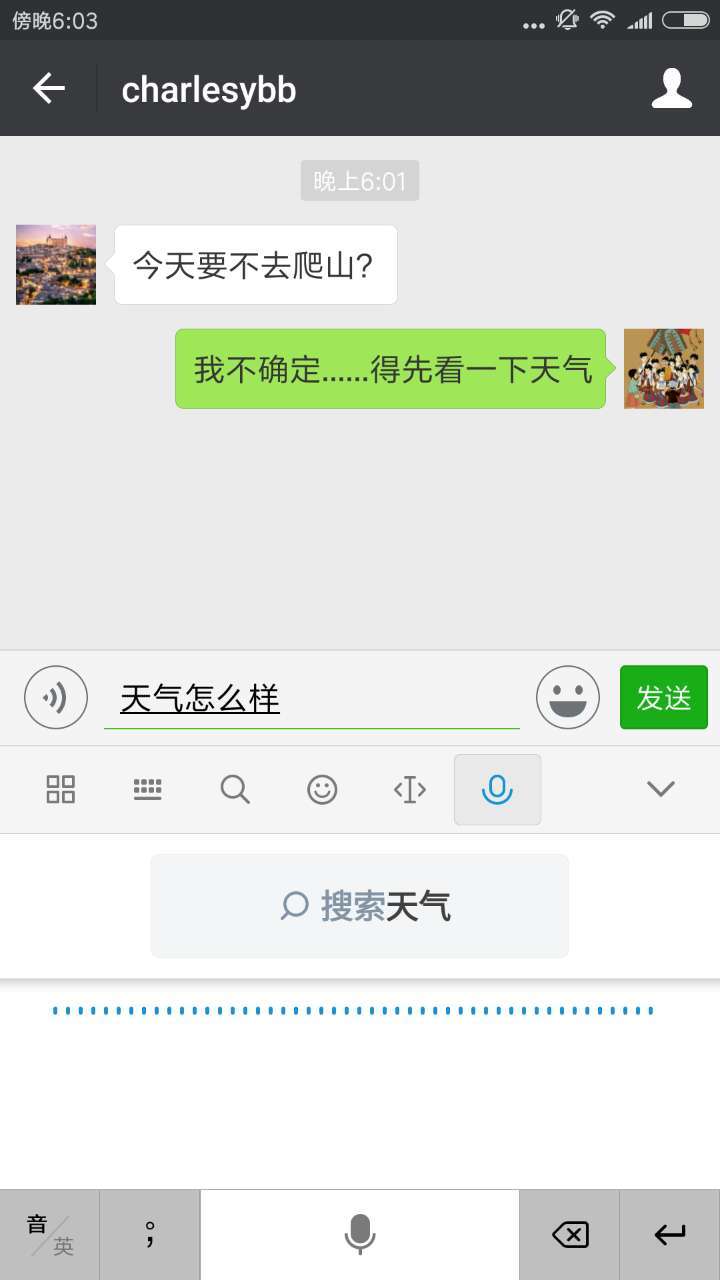720x1280 pixels.
Task: Open the emoji sticker panel
Action: [567, 697]
